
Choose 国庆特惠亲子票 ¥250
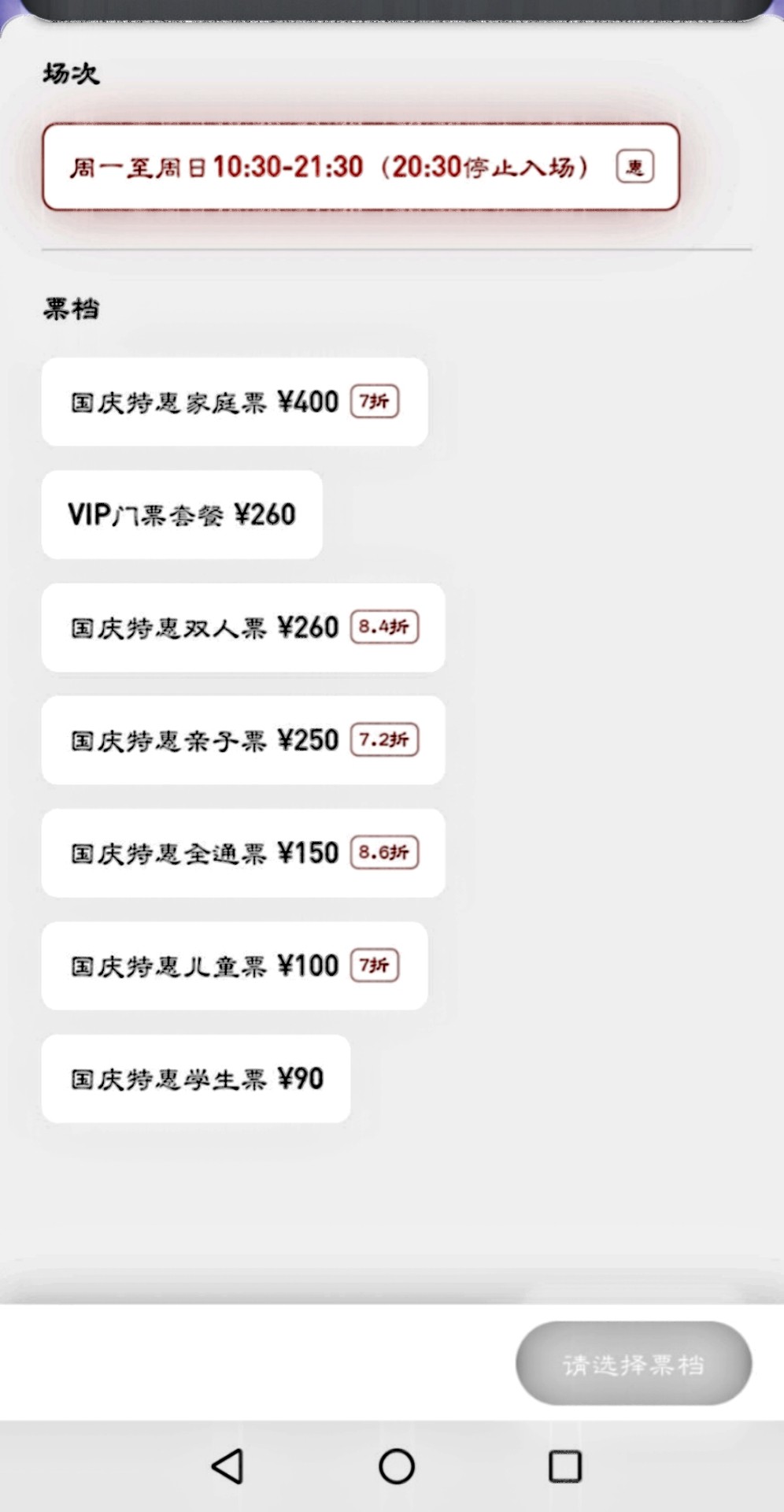[243, 740]
